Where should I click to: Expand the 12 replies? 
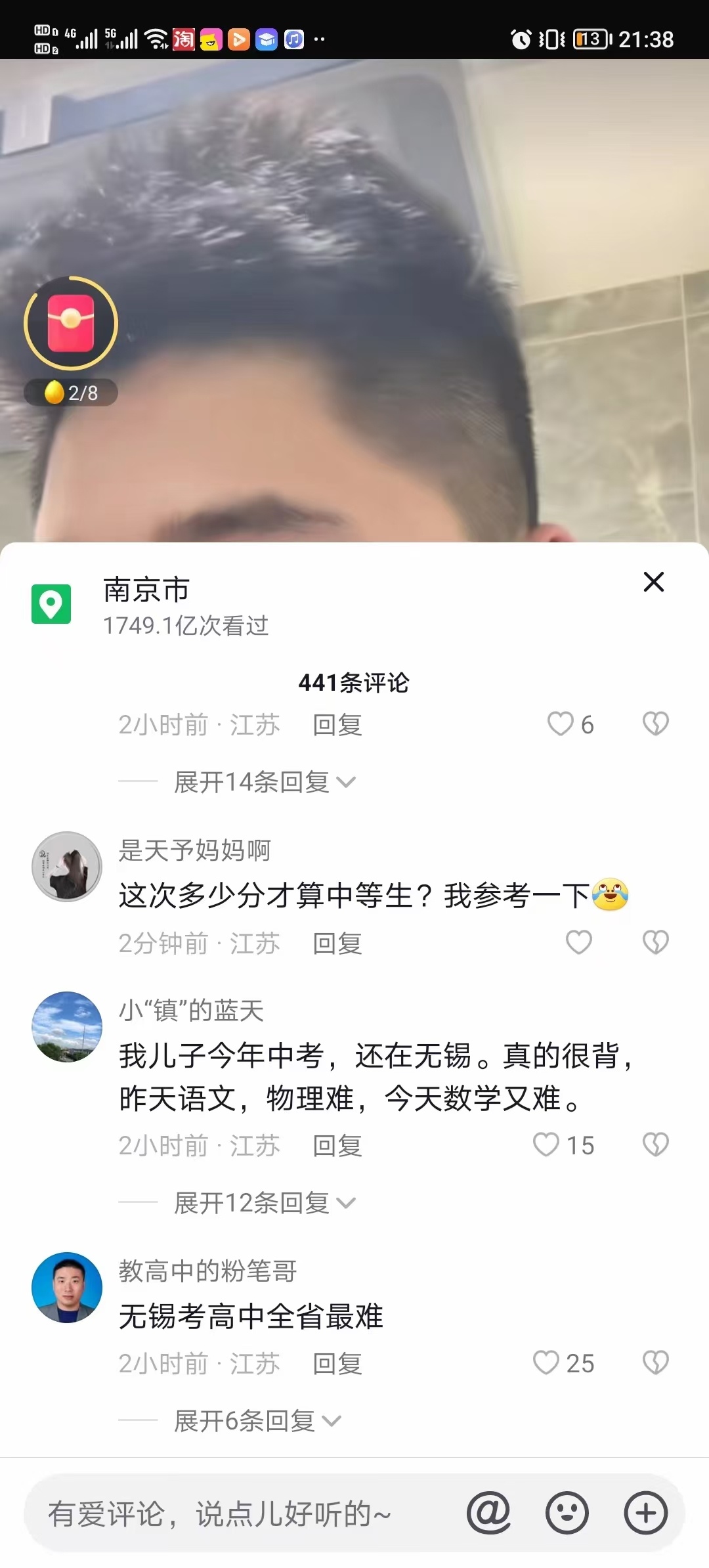264,1203
